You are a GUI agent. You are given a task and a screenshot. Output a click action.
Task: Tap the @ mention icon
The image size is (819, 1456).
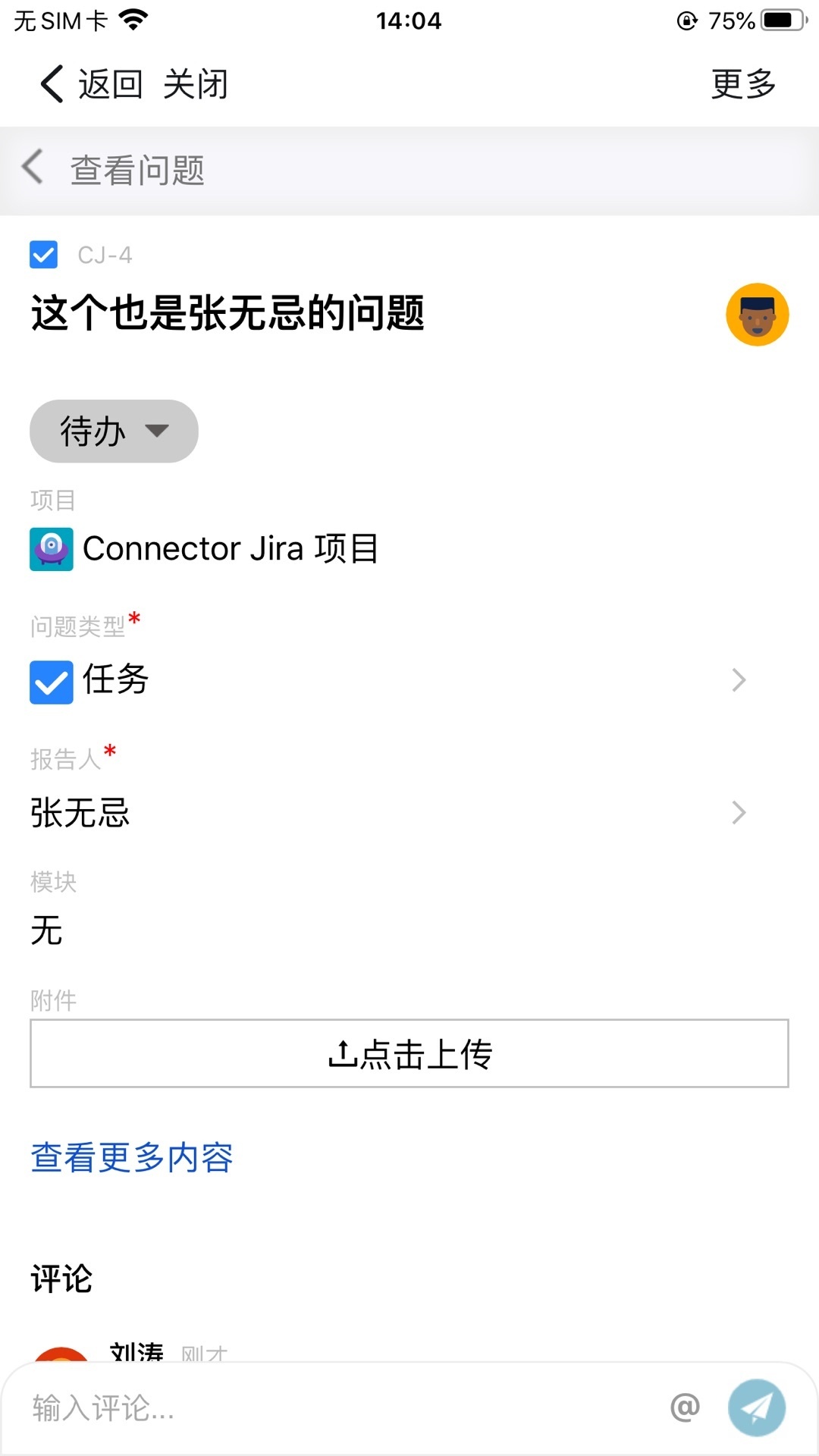(684, 1407)
